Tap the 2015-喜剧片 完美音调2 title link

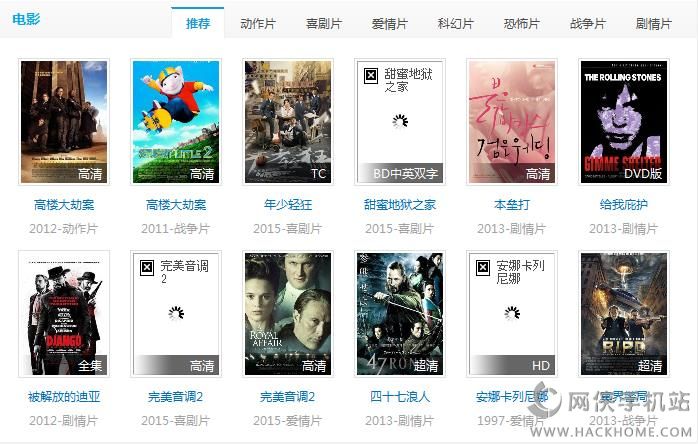[176, 397]
